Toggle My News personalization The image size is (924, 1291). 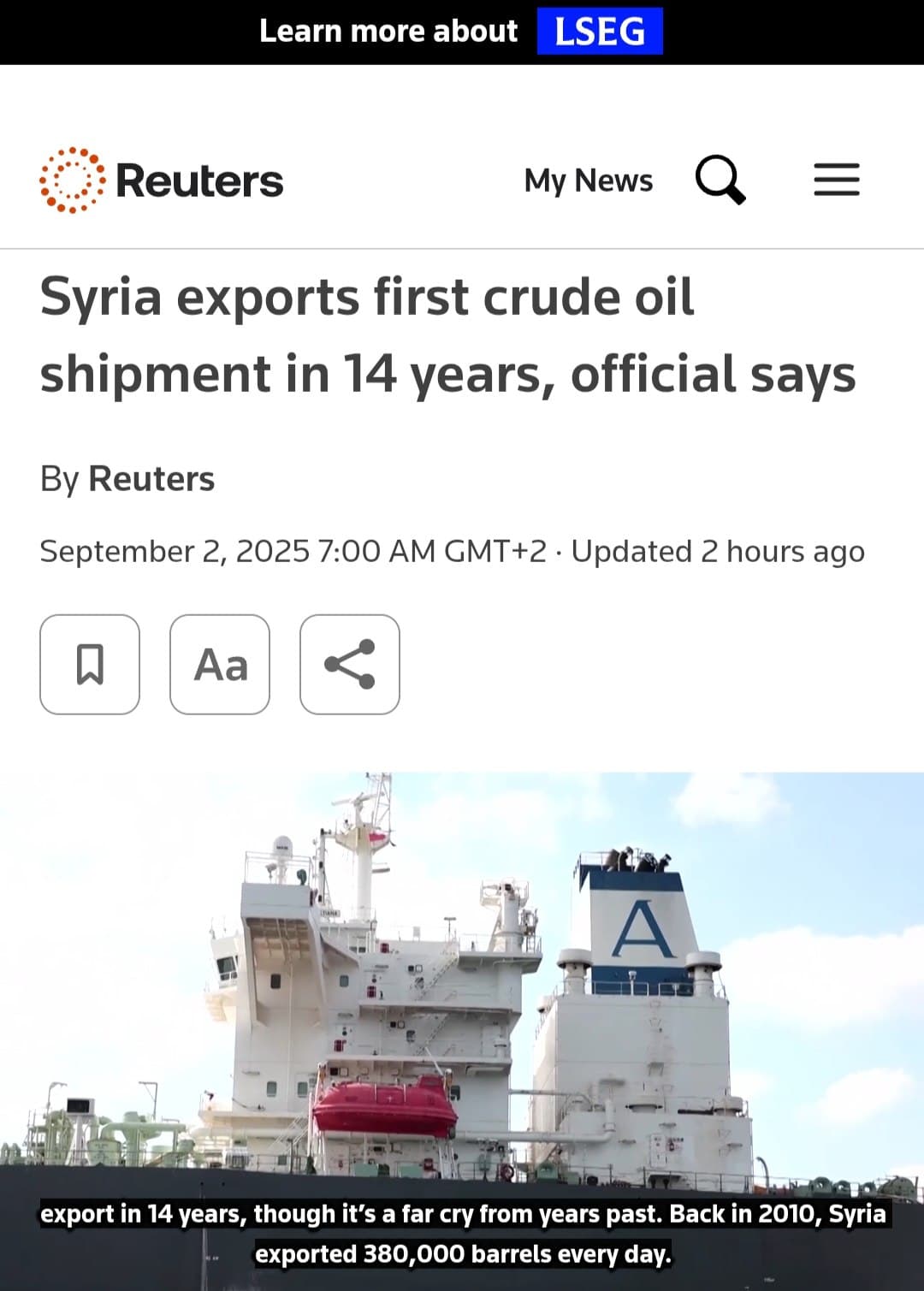pyautogui.click(x=588, y=181)
